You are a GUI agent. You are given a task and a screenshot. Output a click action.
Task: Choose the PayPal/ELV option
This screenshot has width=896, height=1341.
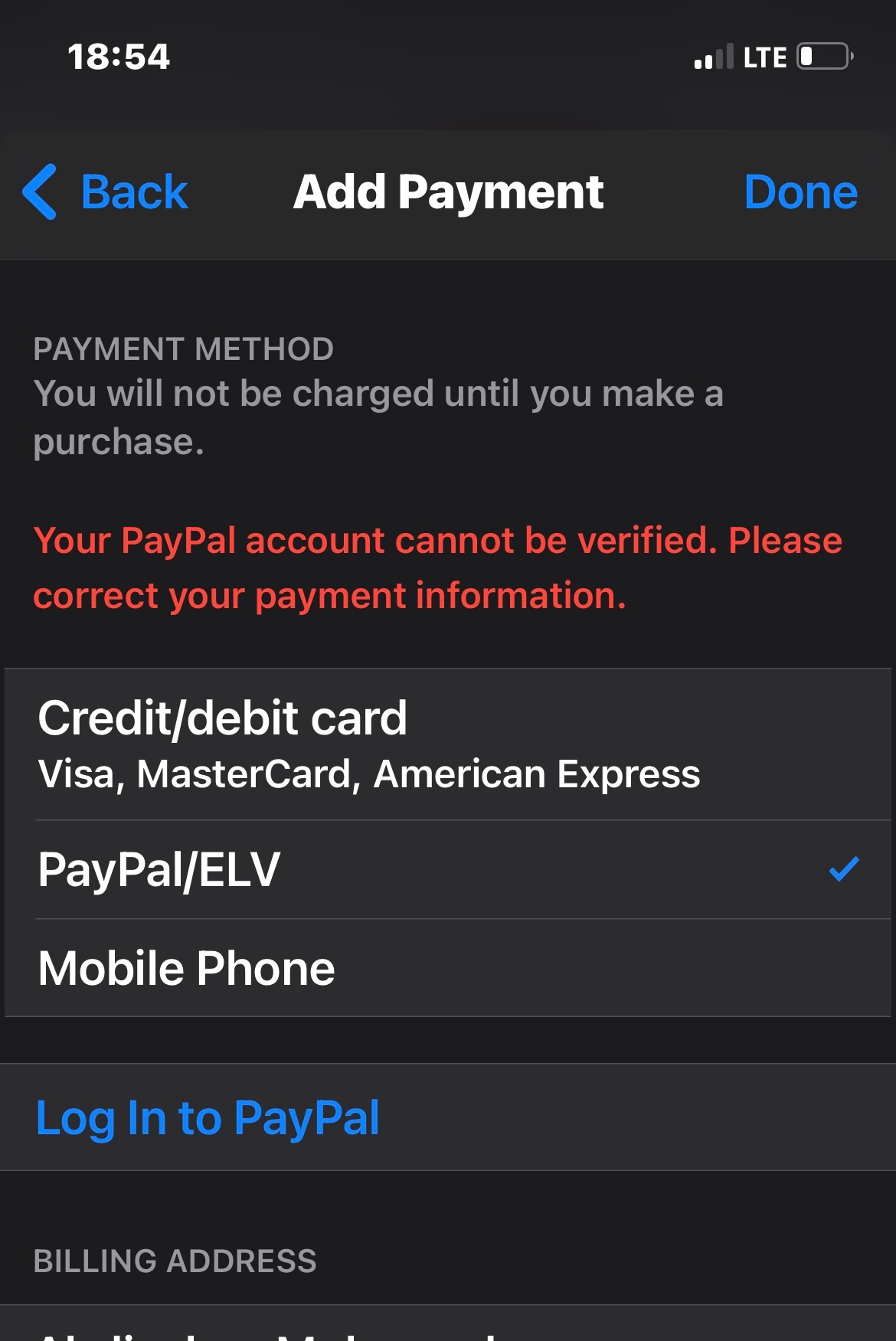pos(448,870)
